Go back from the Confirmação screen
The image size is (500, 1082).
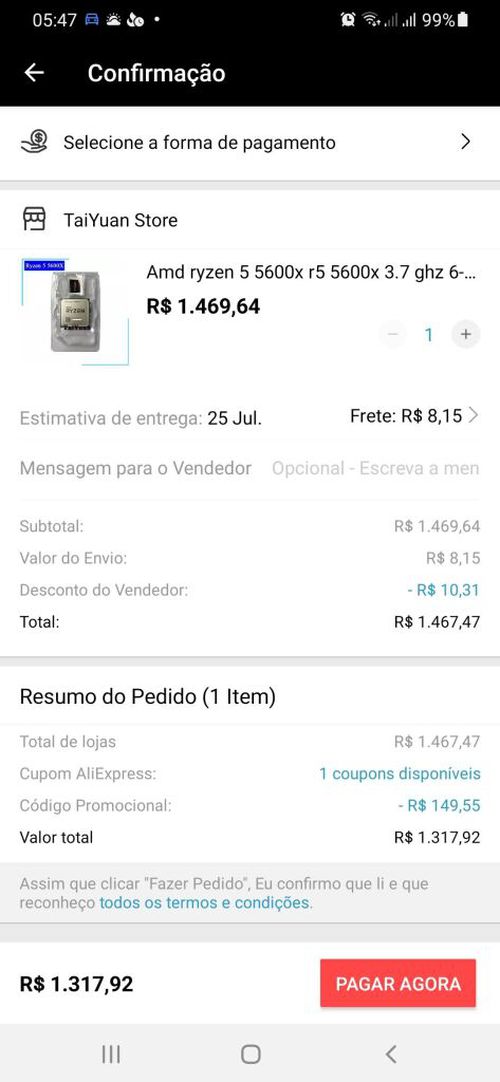[x=34, y=73]
